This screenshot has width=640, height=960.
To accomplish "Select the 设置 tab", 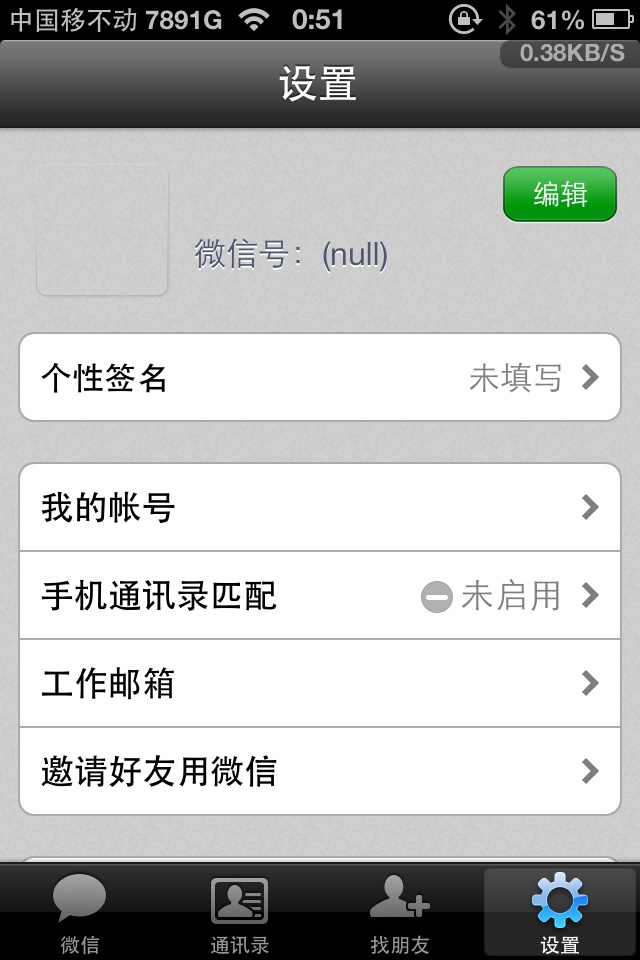I will [560, 912].
